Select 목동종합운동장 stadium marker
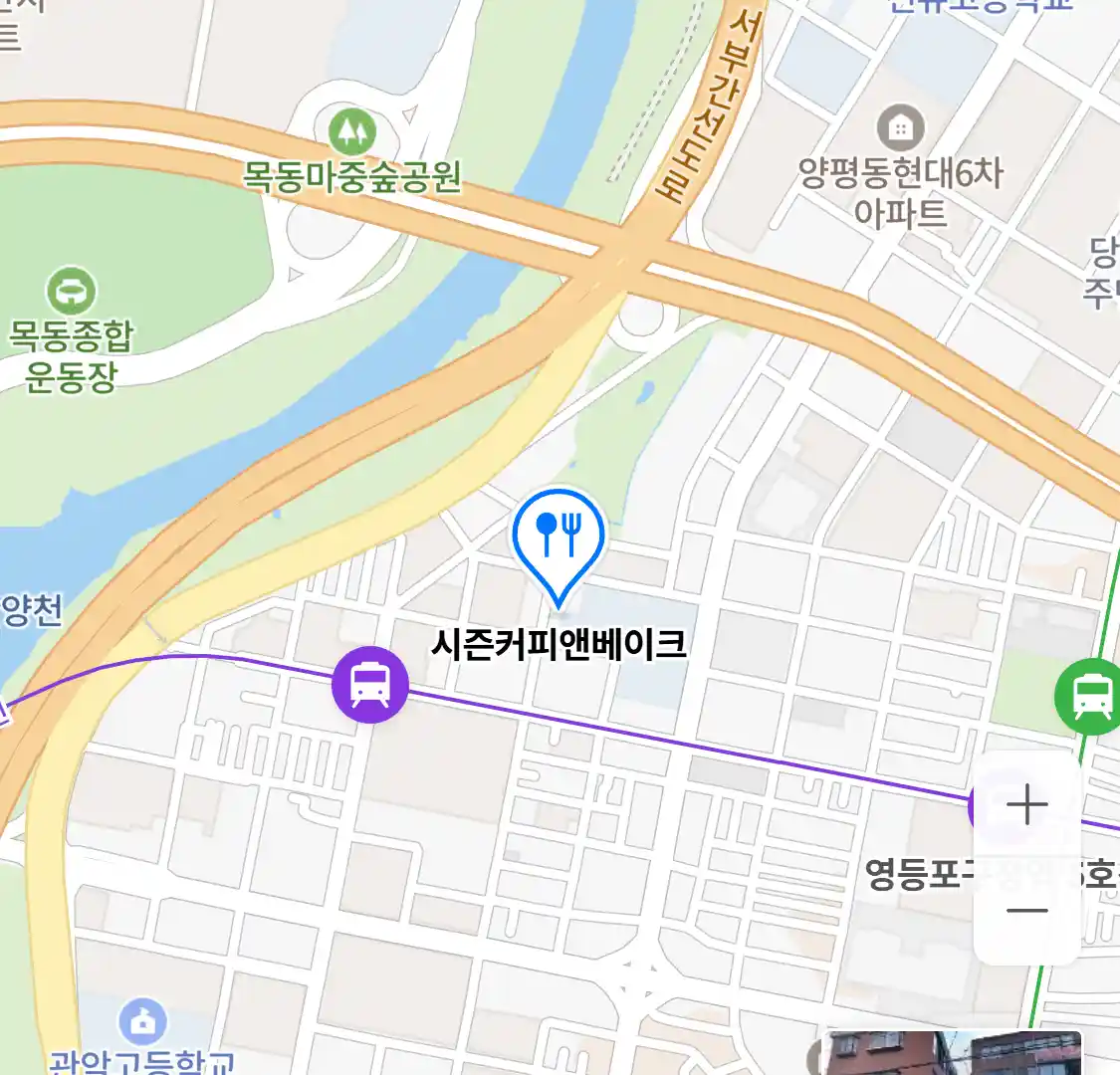The width and height of the screenshot is (1120, 1075). tap(71, 292)
